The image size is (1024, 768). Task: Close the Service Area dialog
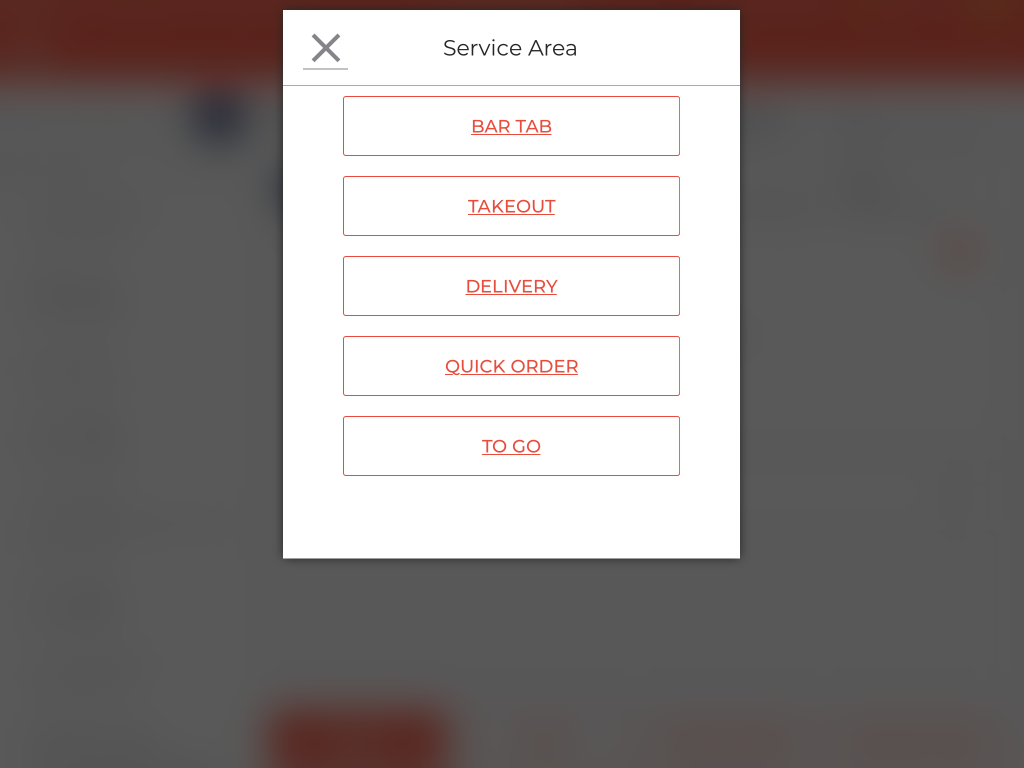(326, 48)
